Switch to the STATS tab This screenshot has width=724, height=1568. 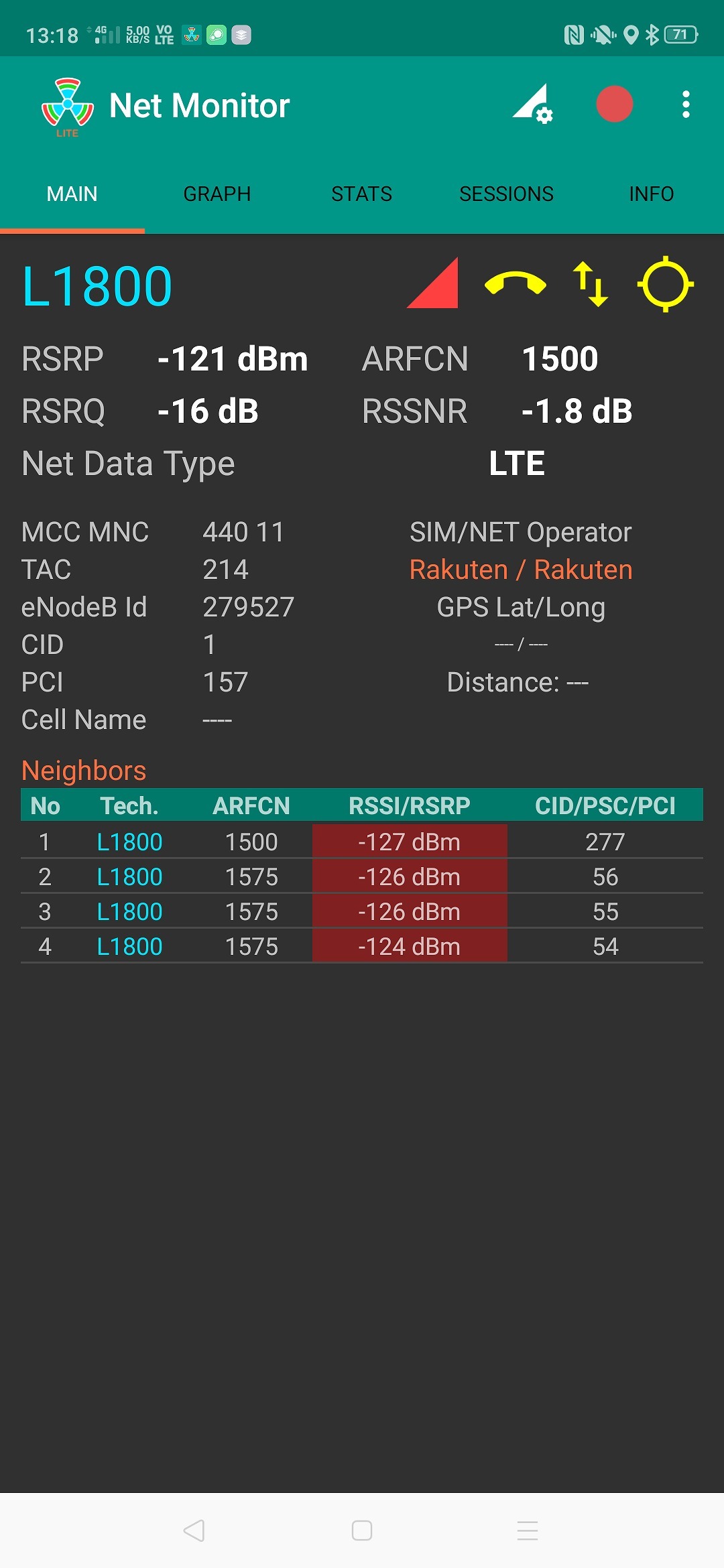coord(362,194)
